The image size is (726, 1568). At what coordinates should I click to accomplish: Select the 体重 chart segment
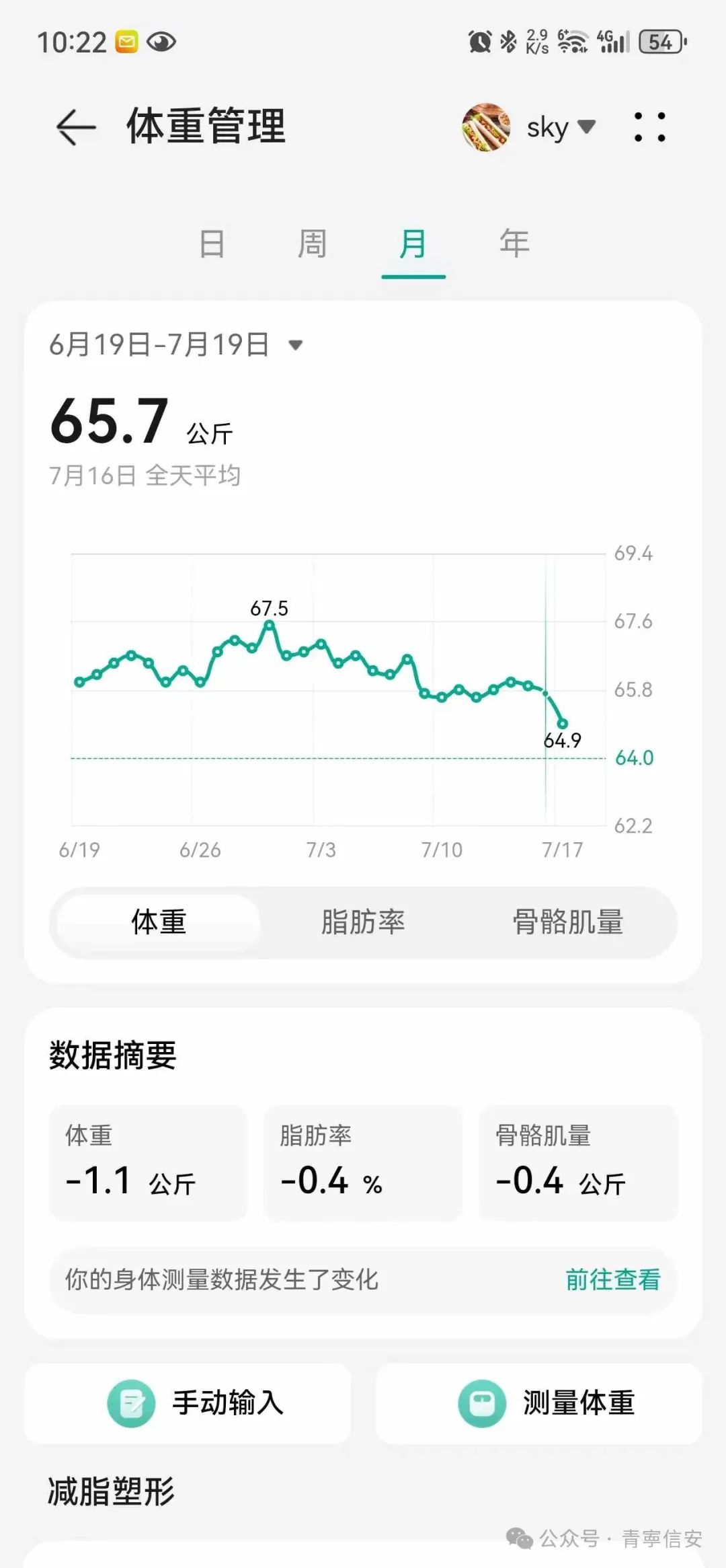[x=159, y=922]
